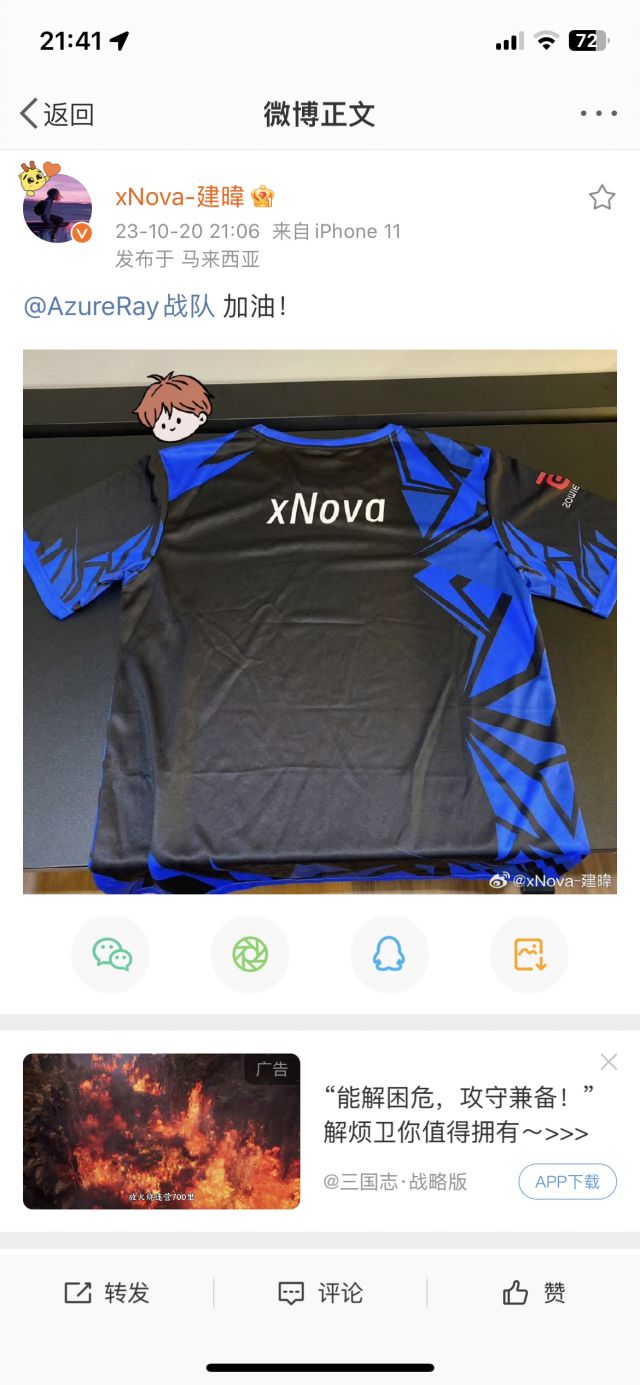Viewport: 640px width, 1385px height.
Task: Share to WeChat Moments
Action: (250, 955)
